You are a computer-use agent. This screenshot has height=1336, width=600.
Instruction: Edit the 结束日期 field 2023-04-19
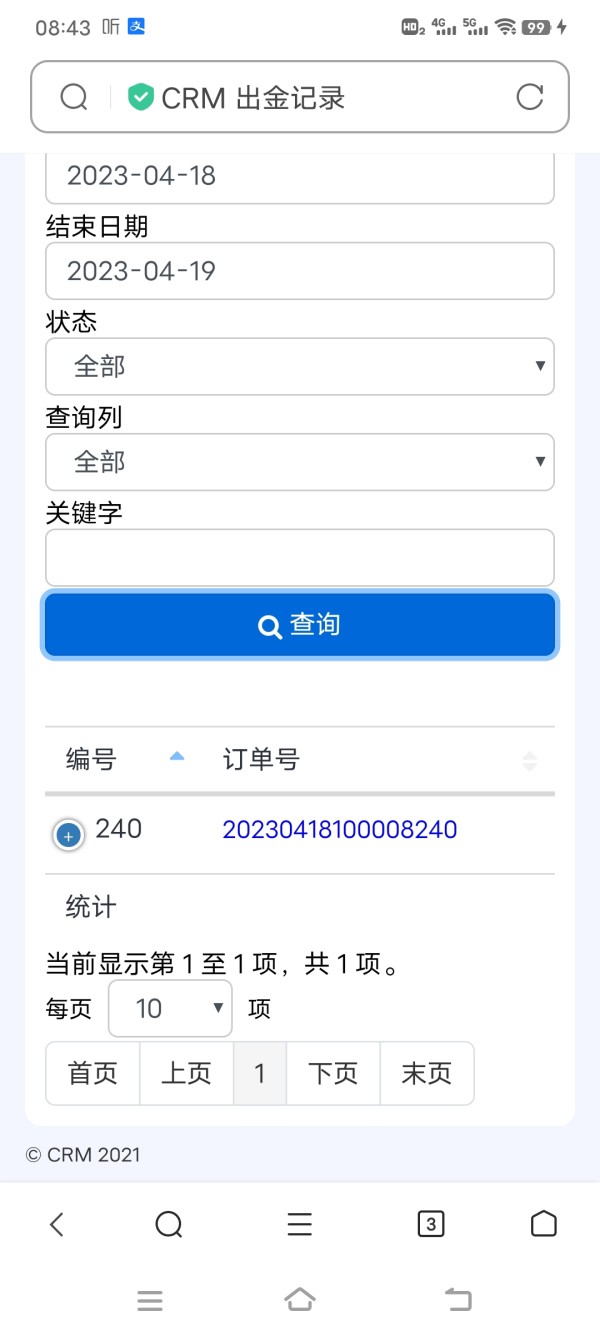pyautogui.click(x=300, y=271)
